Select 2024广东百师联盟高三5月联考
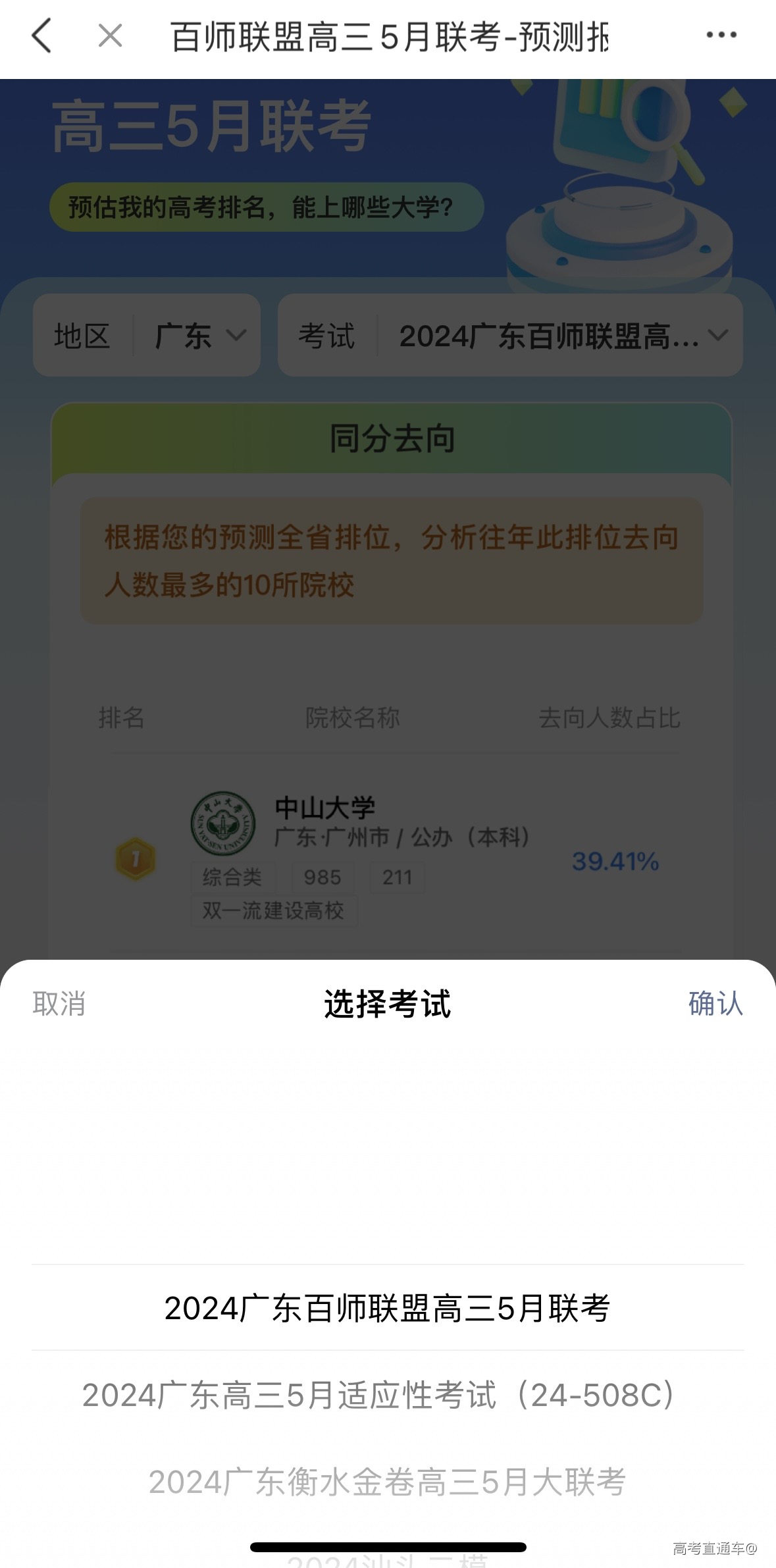Viewport: 776px width, 1568px height. pyautogui.click(x=388, y=1308)
